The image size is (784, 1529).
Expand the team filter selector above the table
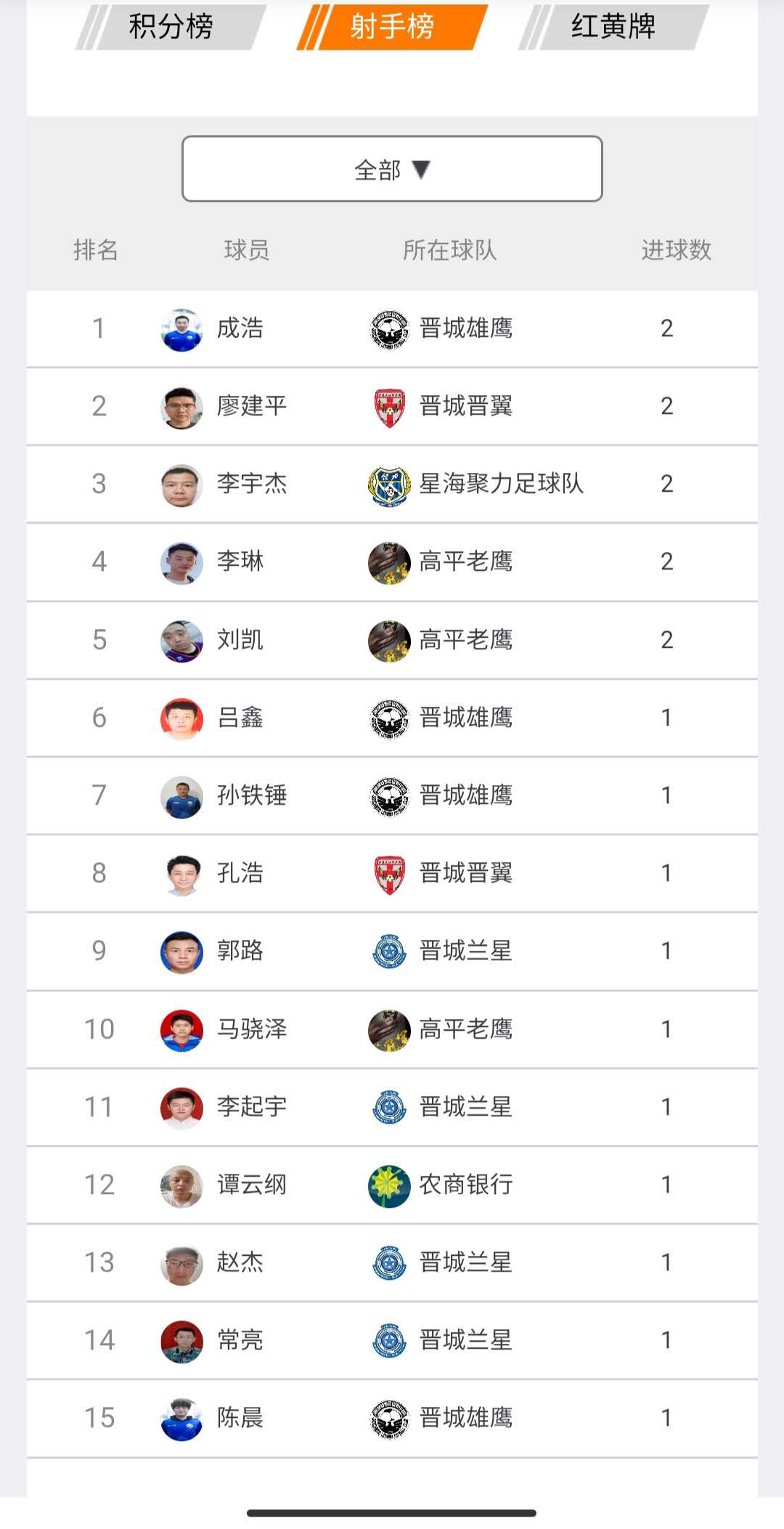pos(392,169)
